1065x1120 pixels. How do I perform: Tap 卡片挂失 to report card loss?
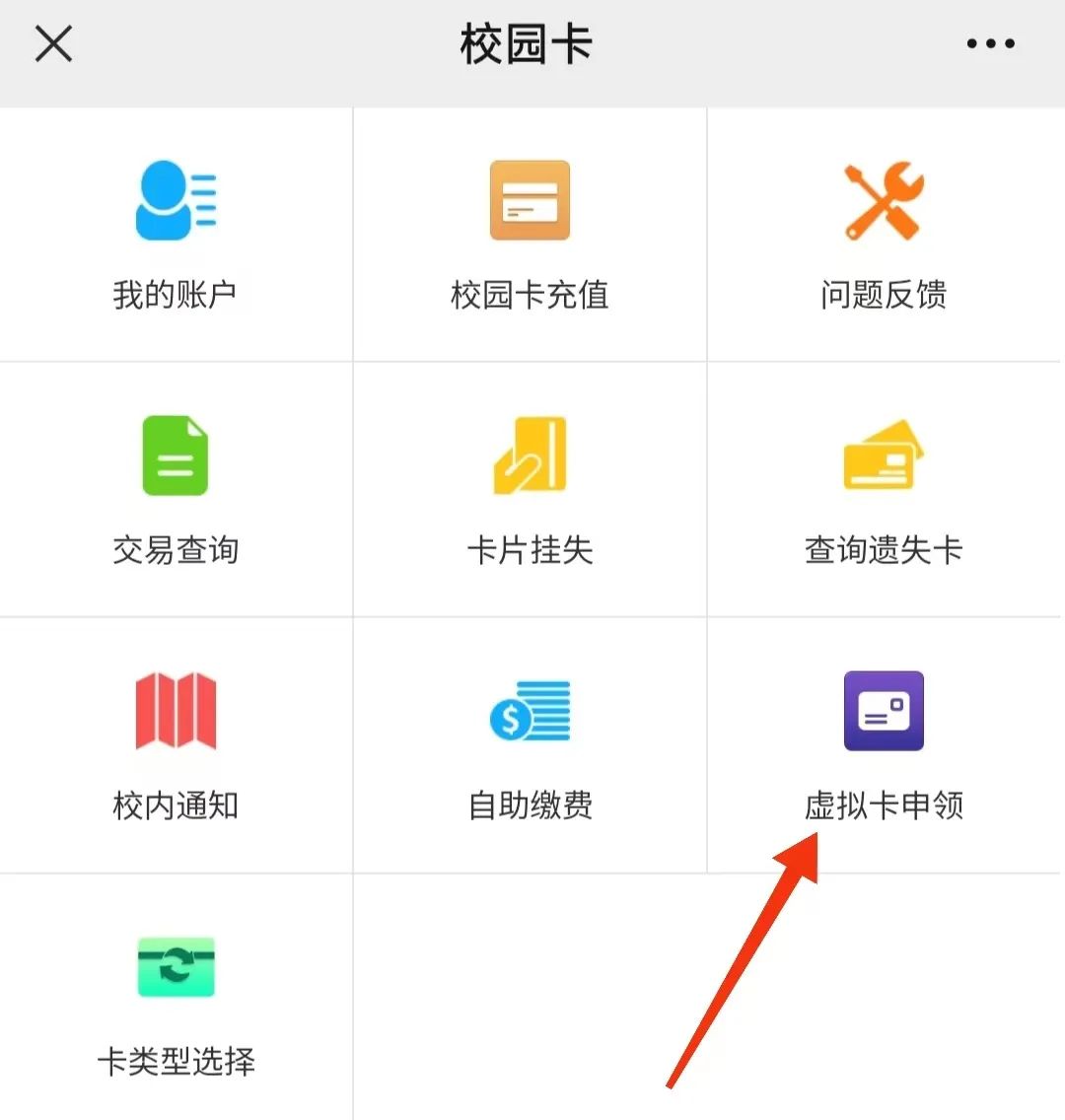530,490
